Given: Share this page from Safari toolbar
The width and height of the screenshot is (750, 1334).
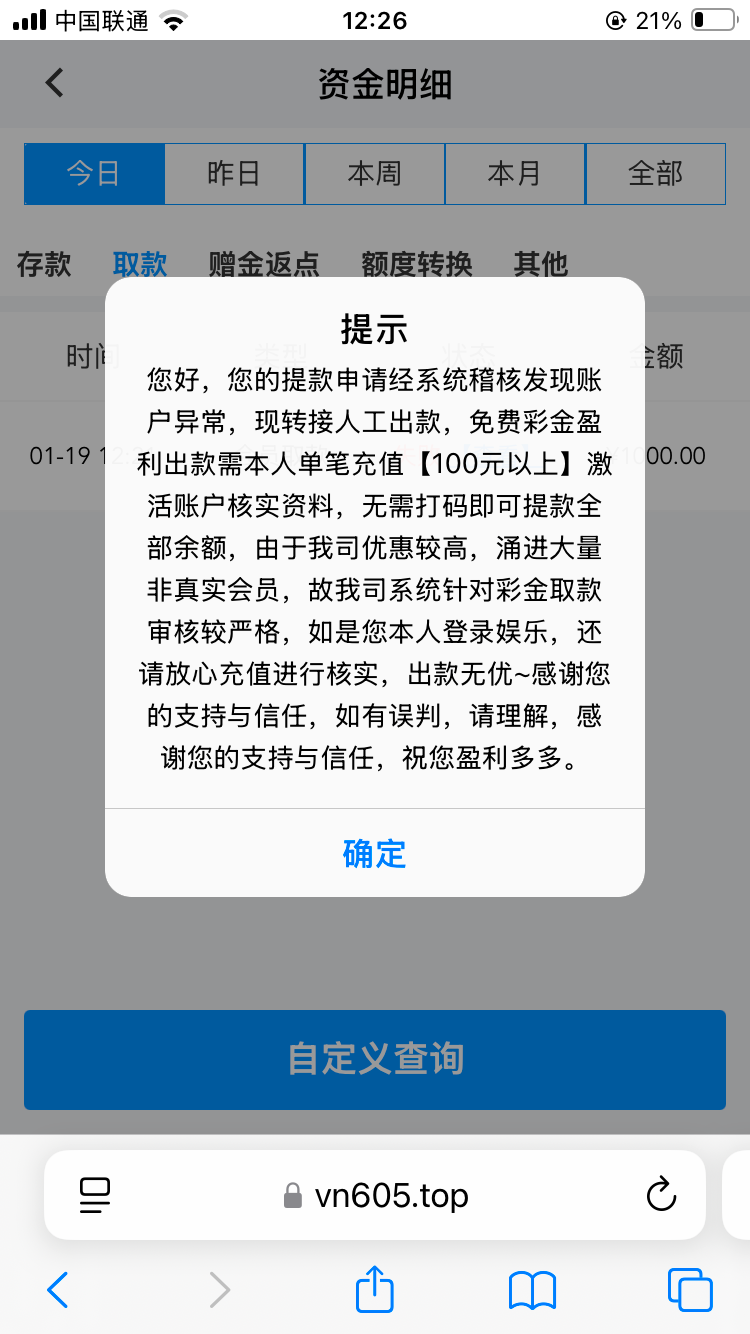Looking at the screenshot, I should [x=375, y=1289].
